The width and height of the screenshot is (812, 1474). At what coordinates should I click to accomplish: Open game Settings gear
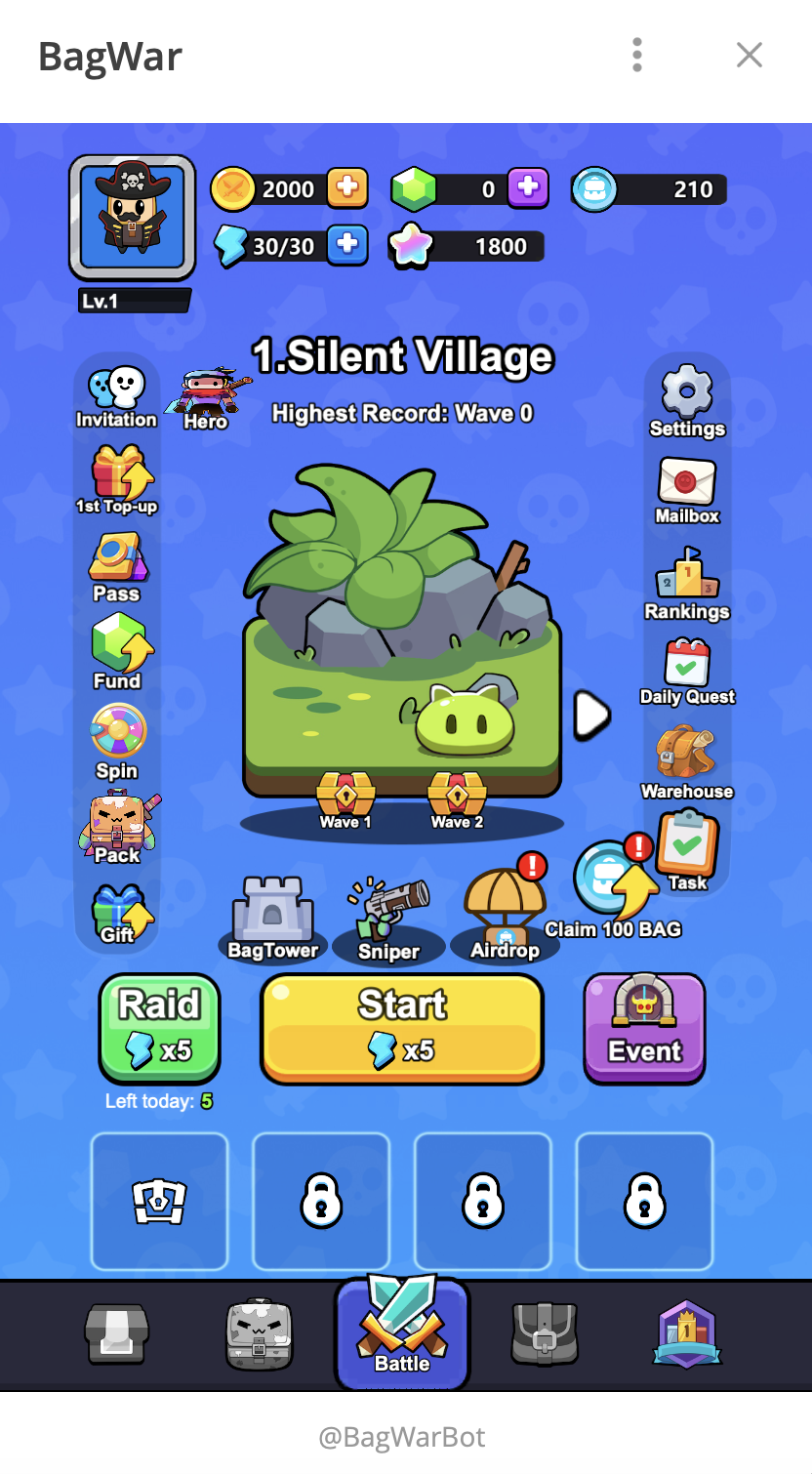pyautogui.click(x=687, y=400)
